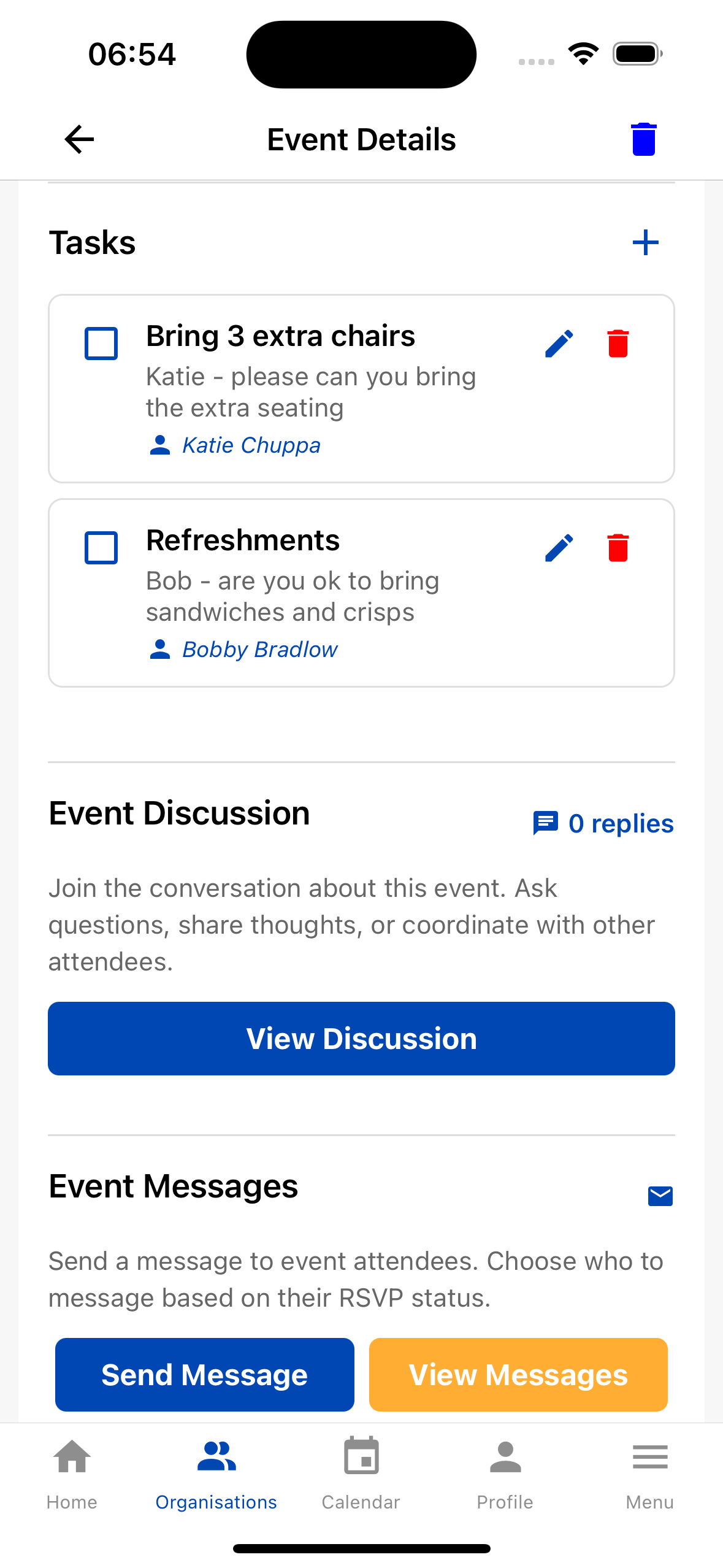723x1568 pixels.
Task: Tap Bobby Bradlow's name on the Refreshments task
Action: (x=259, y=649)
